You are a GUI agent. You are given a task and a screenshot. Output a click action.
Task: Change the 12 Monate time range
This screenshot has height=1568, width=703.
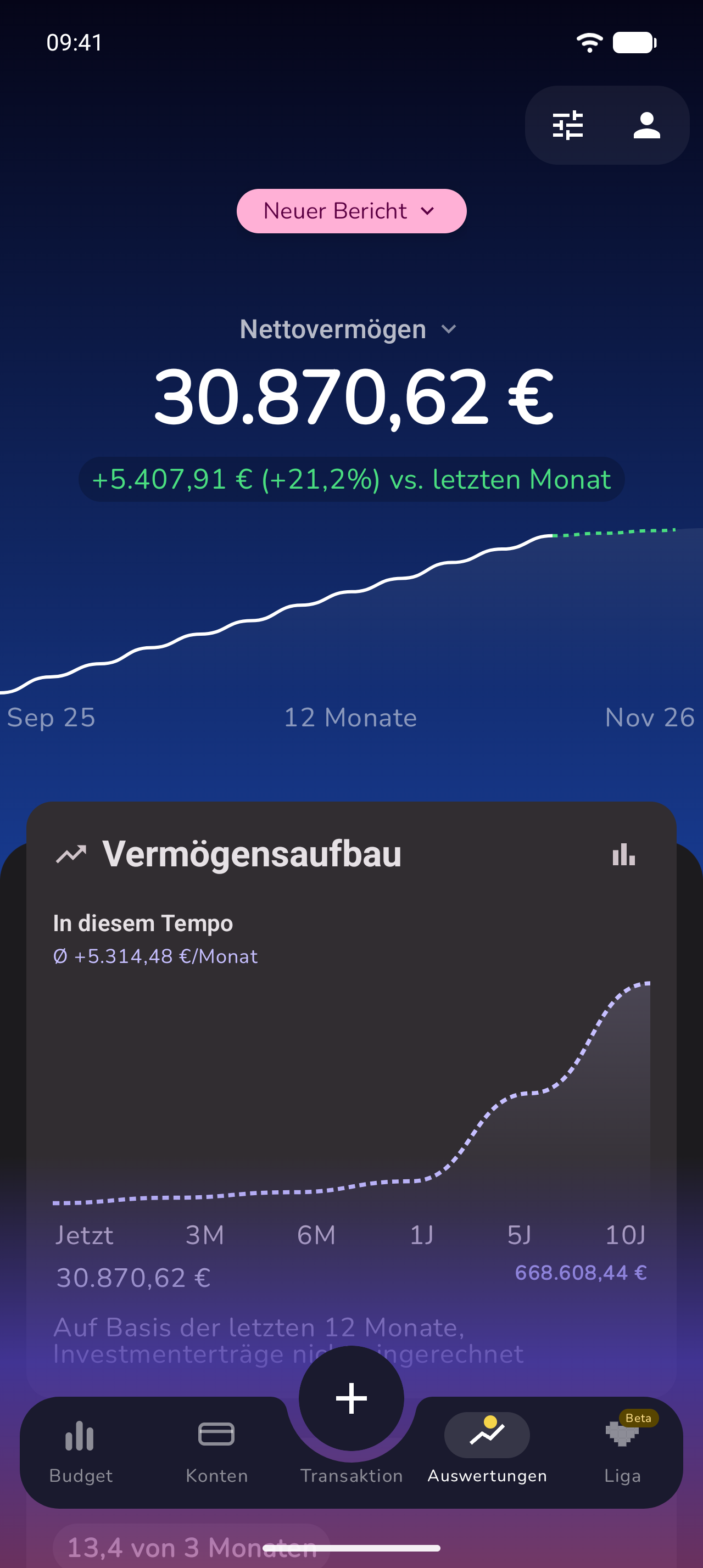[350, 717]
